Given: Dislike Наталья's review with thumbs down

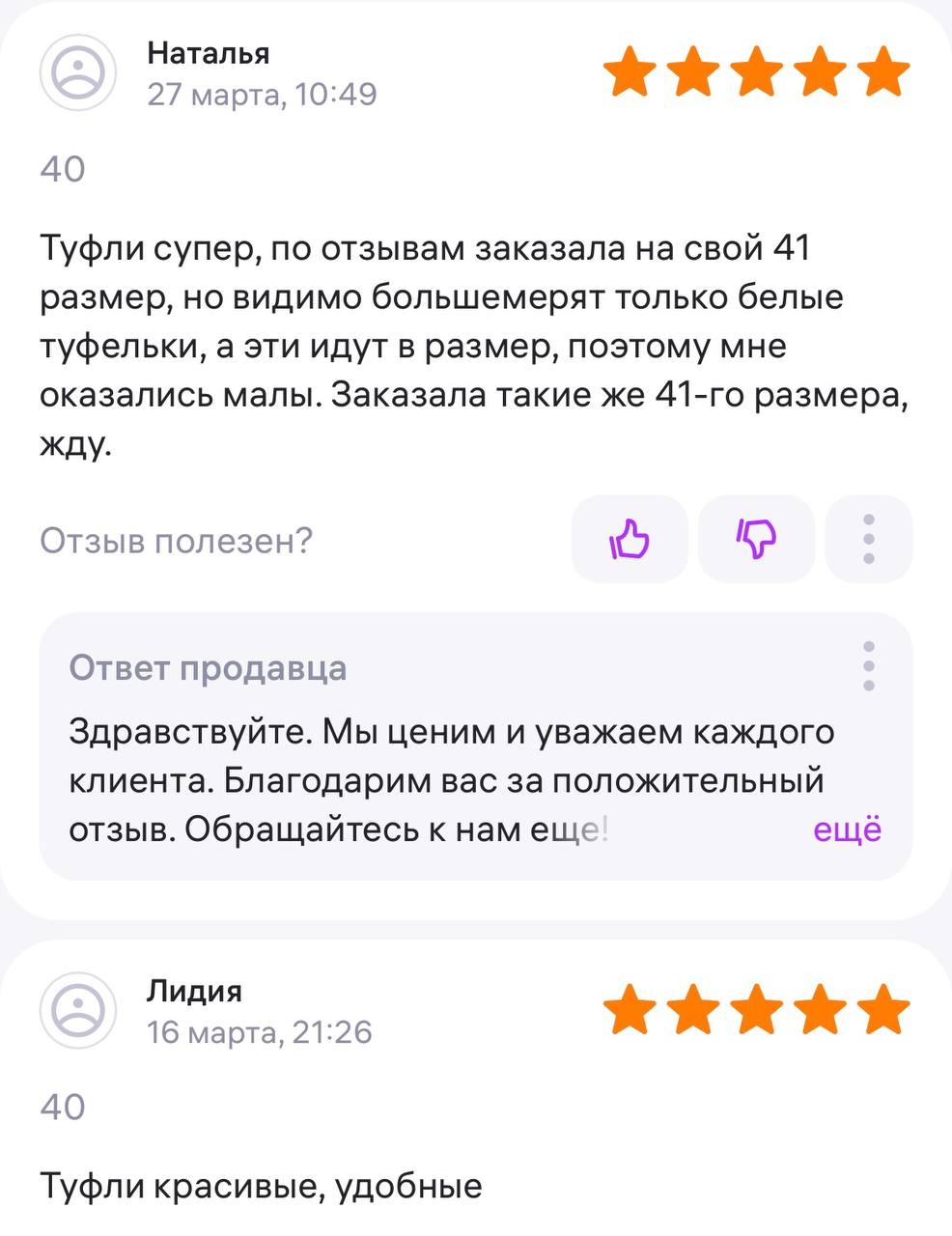Looking at the screenshot, I should pos(756,539).
